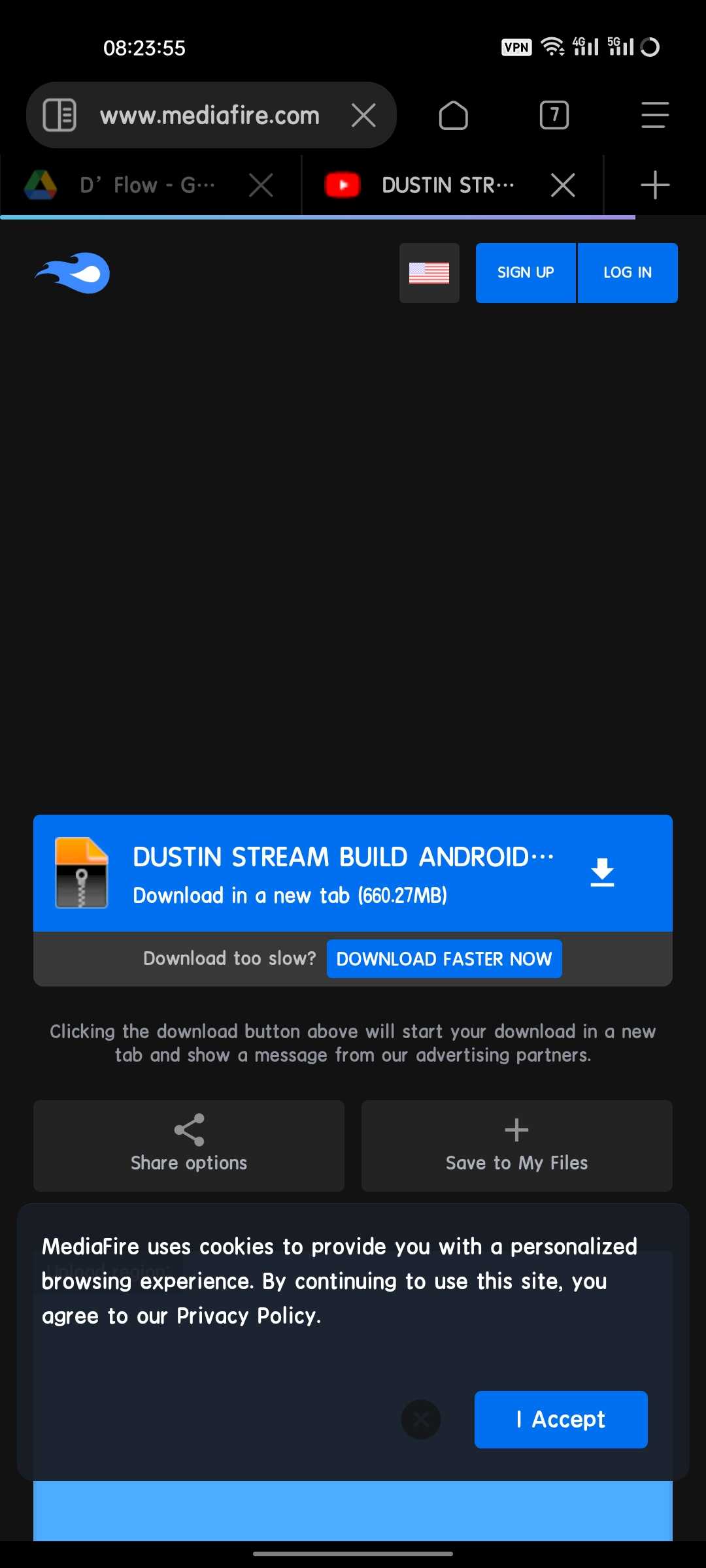Viewport: 706px width, 1568px height.
Task: Go to the browser home page
Action: tap(453, 116)
